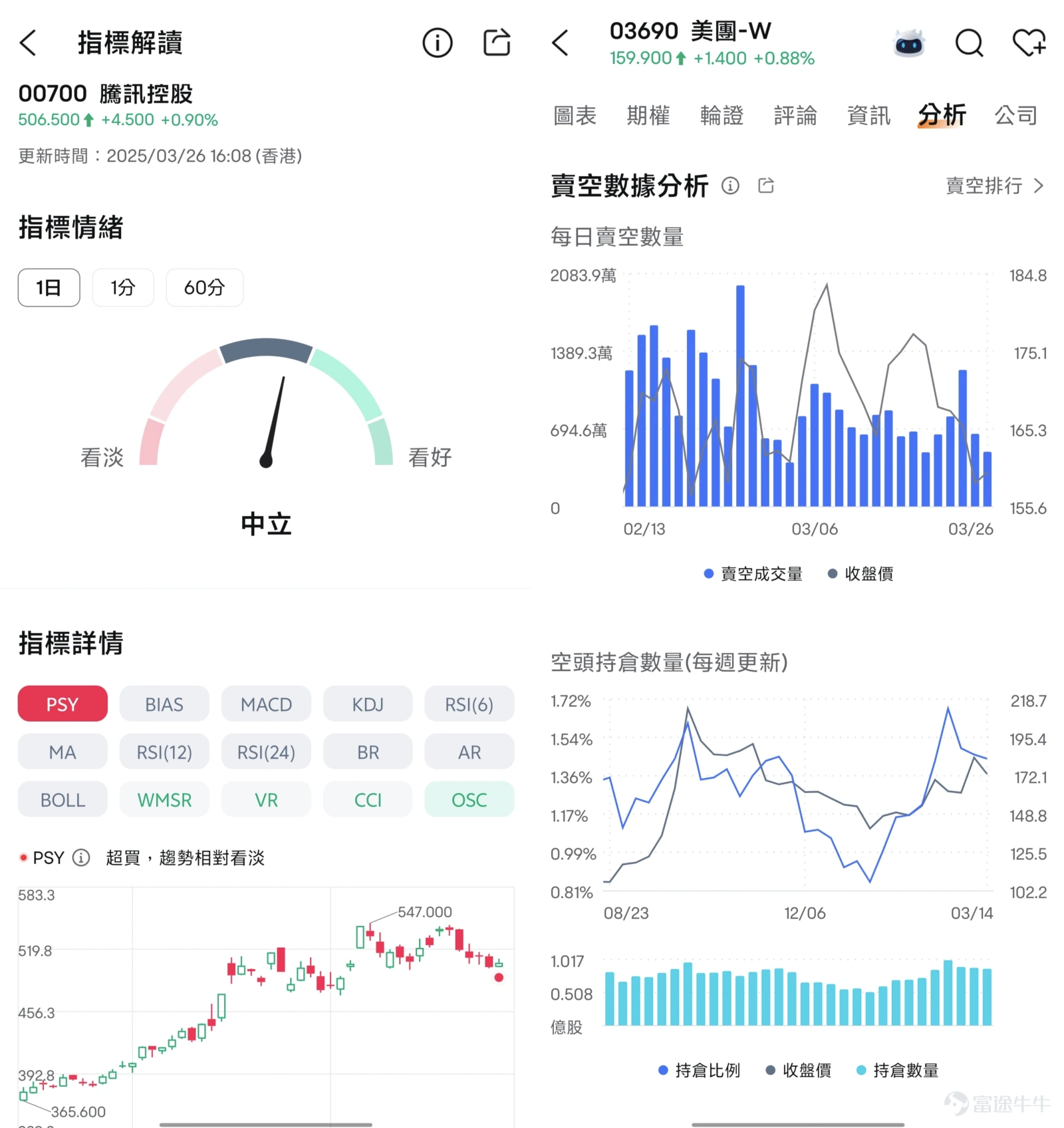Select the MACD indicator button
1064x1128 pixels.
coord(266,704)
